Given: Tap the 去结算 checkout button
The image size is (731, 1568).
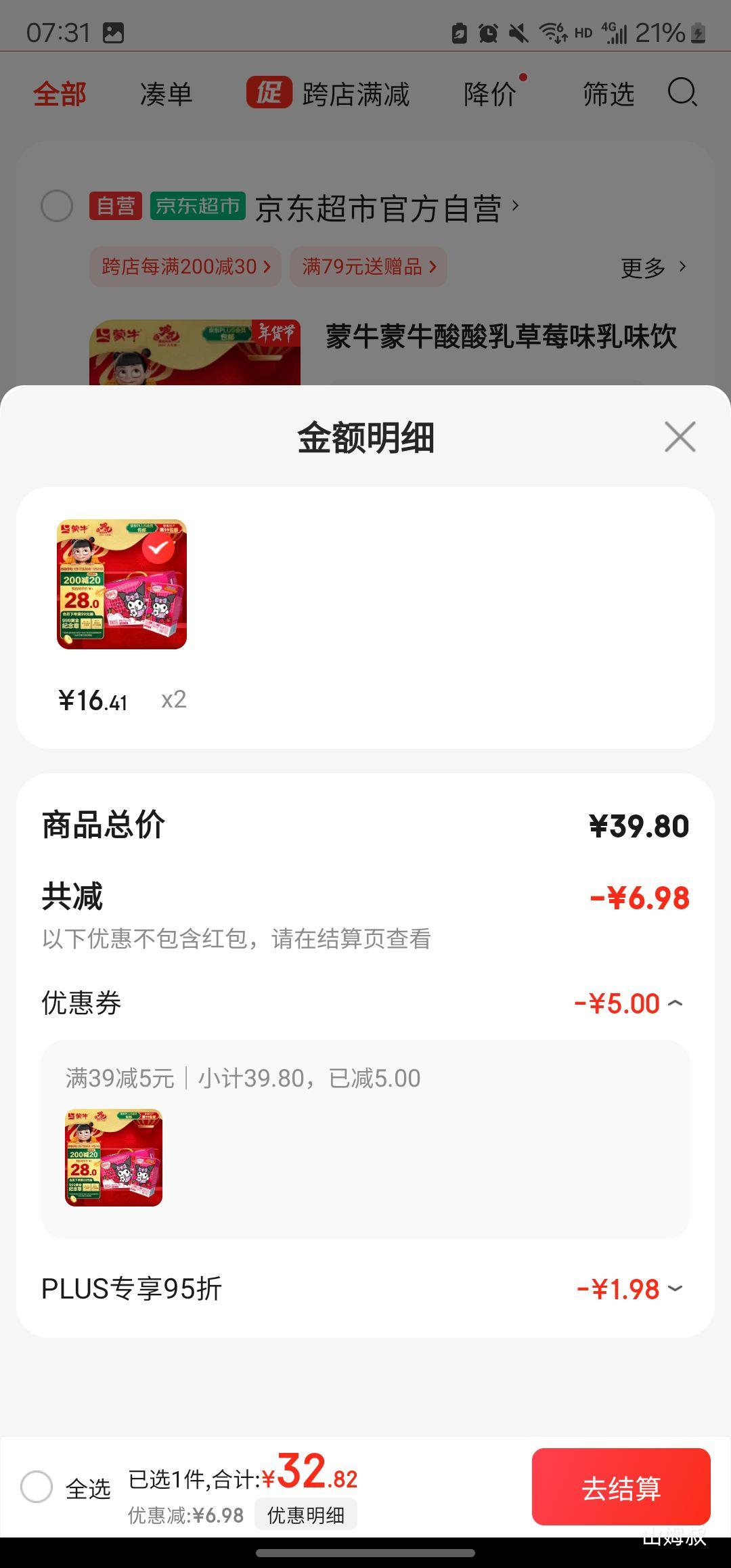Looking at the screenshot, I should [621, 1489].
